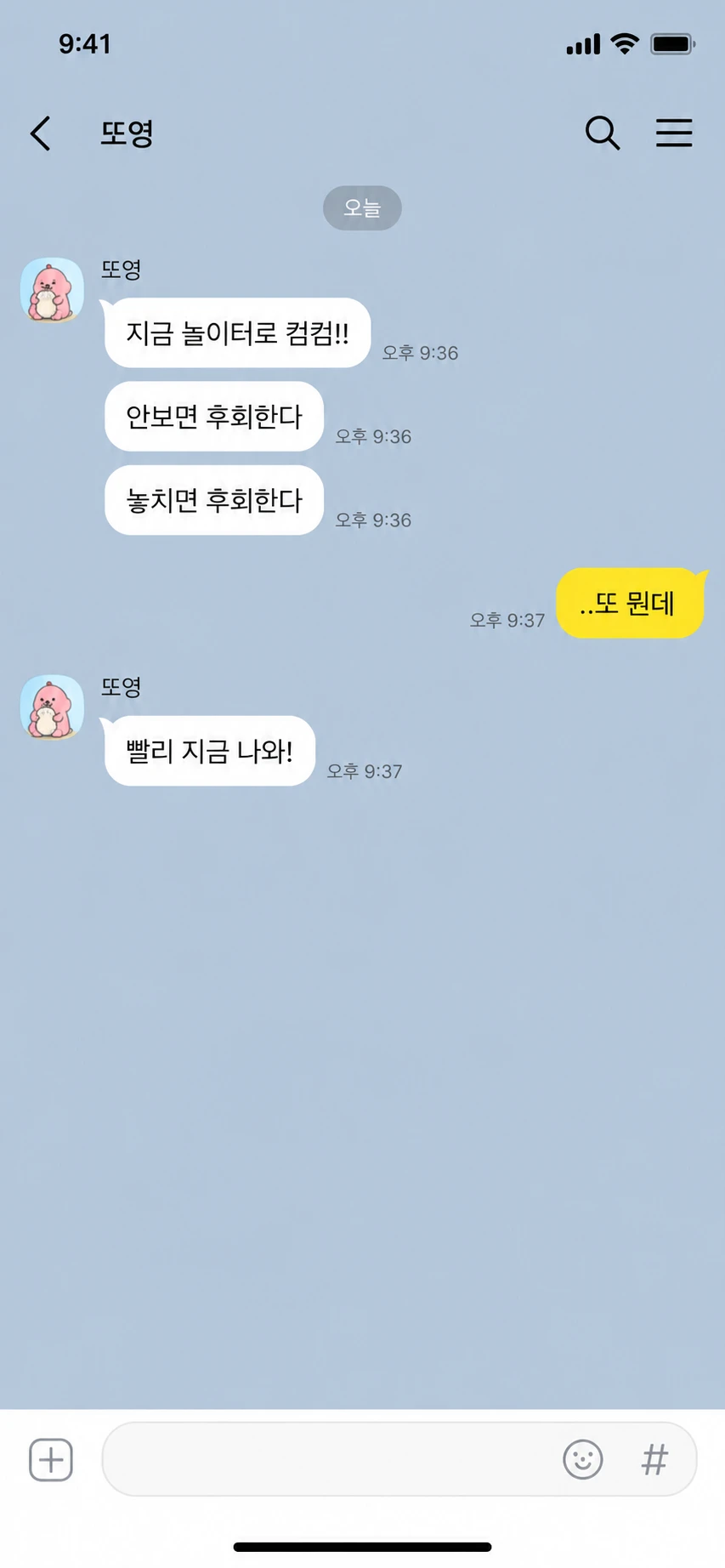Open the emoticon picker
Screen dimensions: 725x1568
pos(583,1460)
